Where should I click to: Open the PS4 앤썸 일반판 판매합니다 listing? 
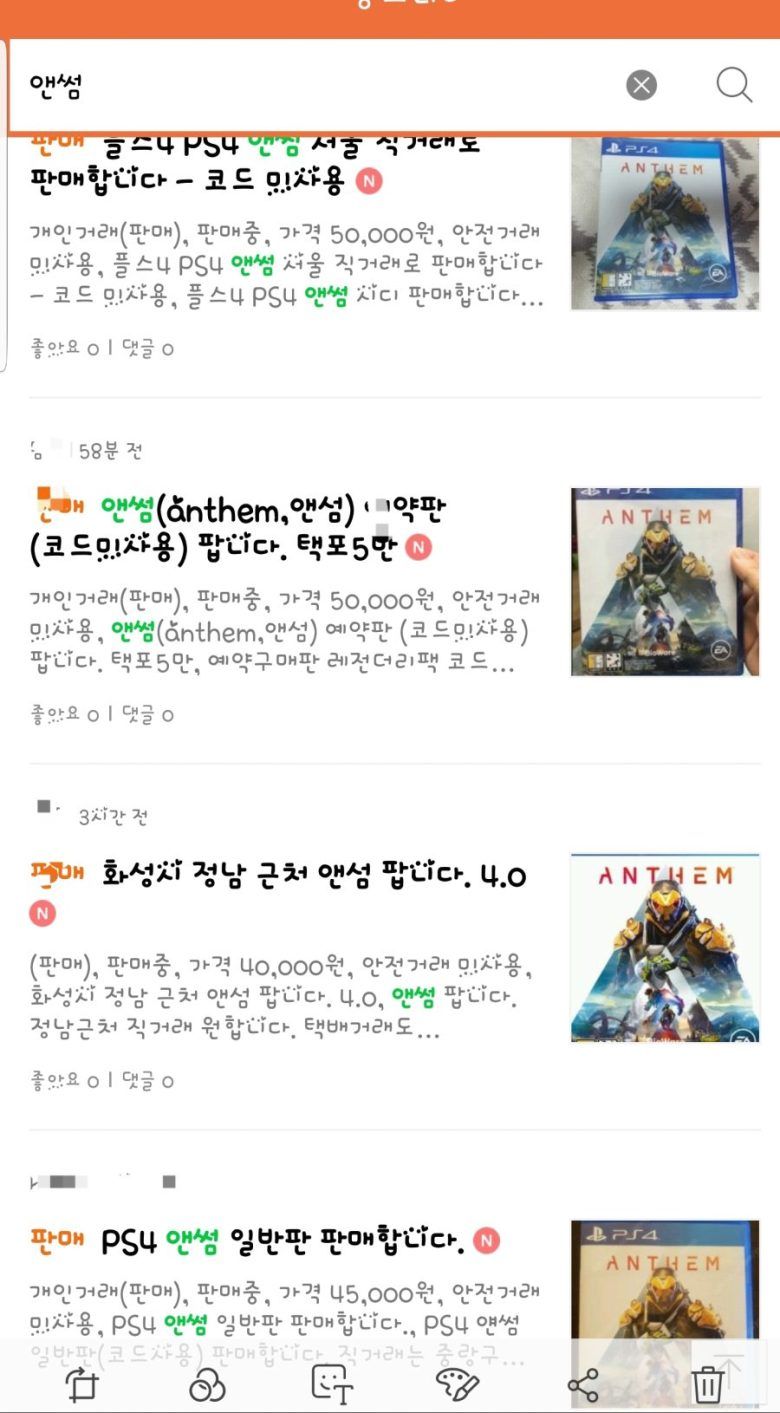[280, 1242]
